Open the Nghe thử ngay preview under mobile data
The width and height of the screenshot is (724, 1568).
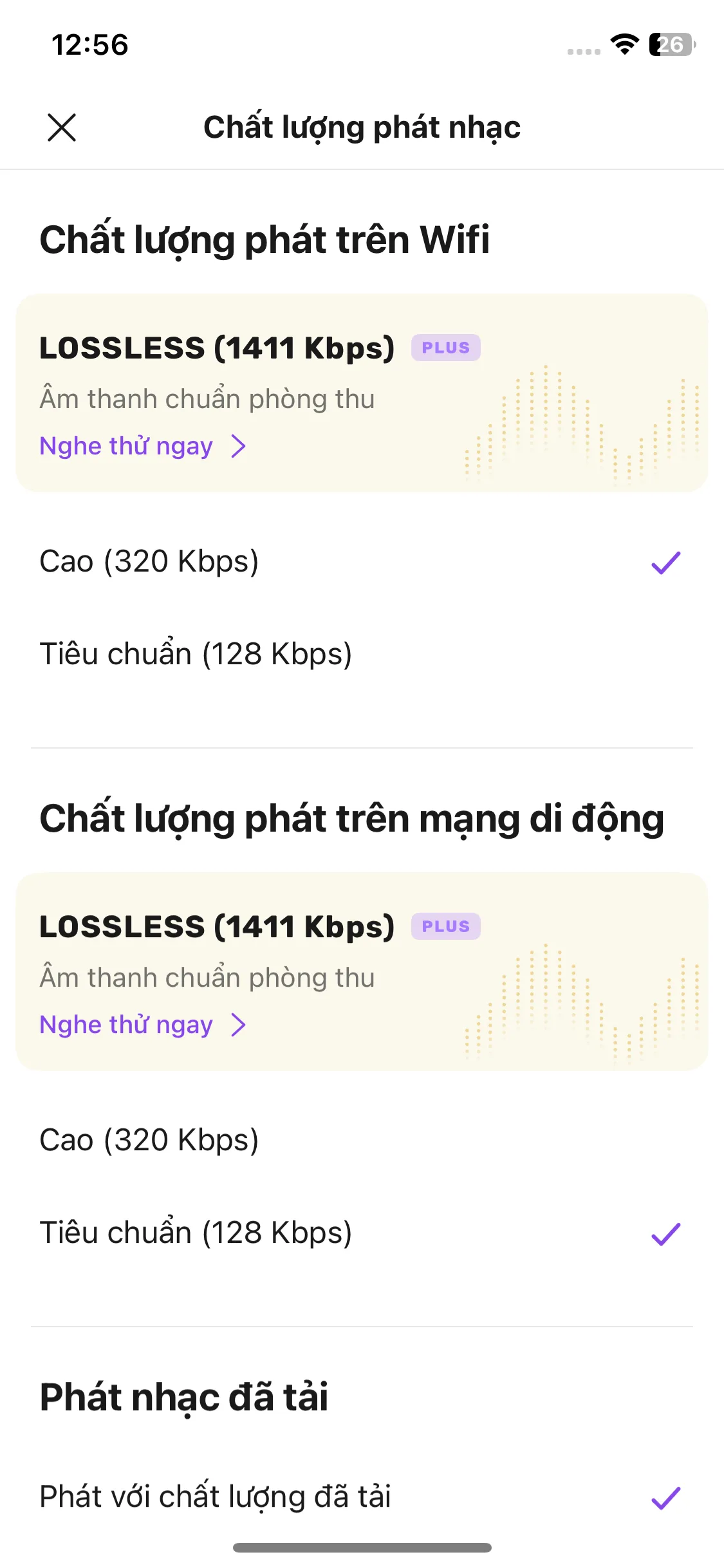point(126,1023)
